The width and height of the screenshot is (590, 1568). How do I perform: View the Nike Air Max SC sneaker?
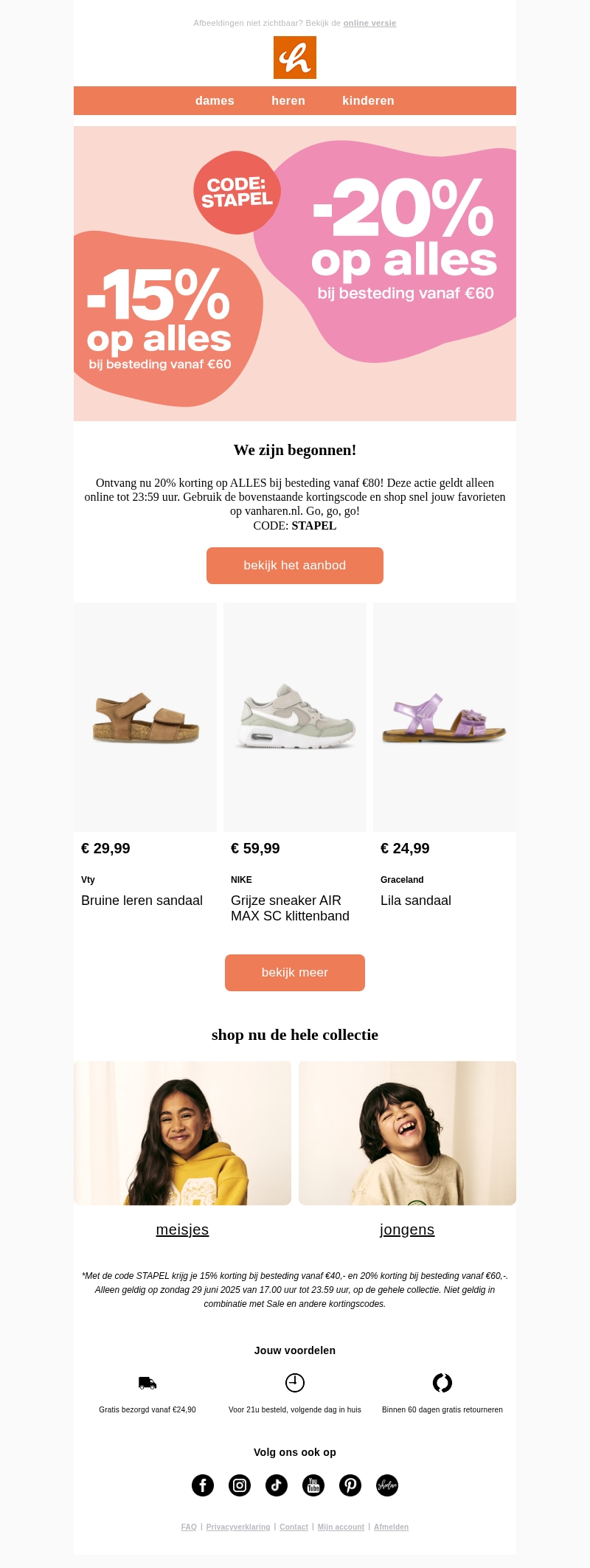(x=295, y=718)
